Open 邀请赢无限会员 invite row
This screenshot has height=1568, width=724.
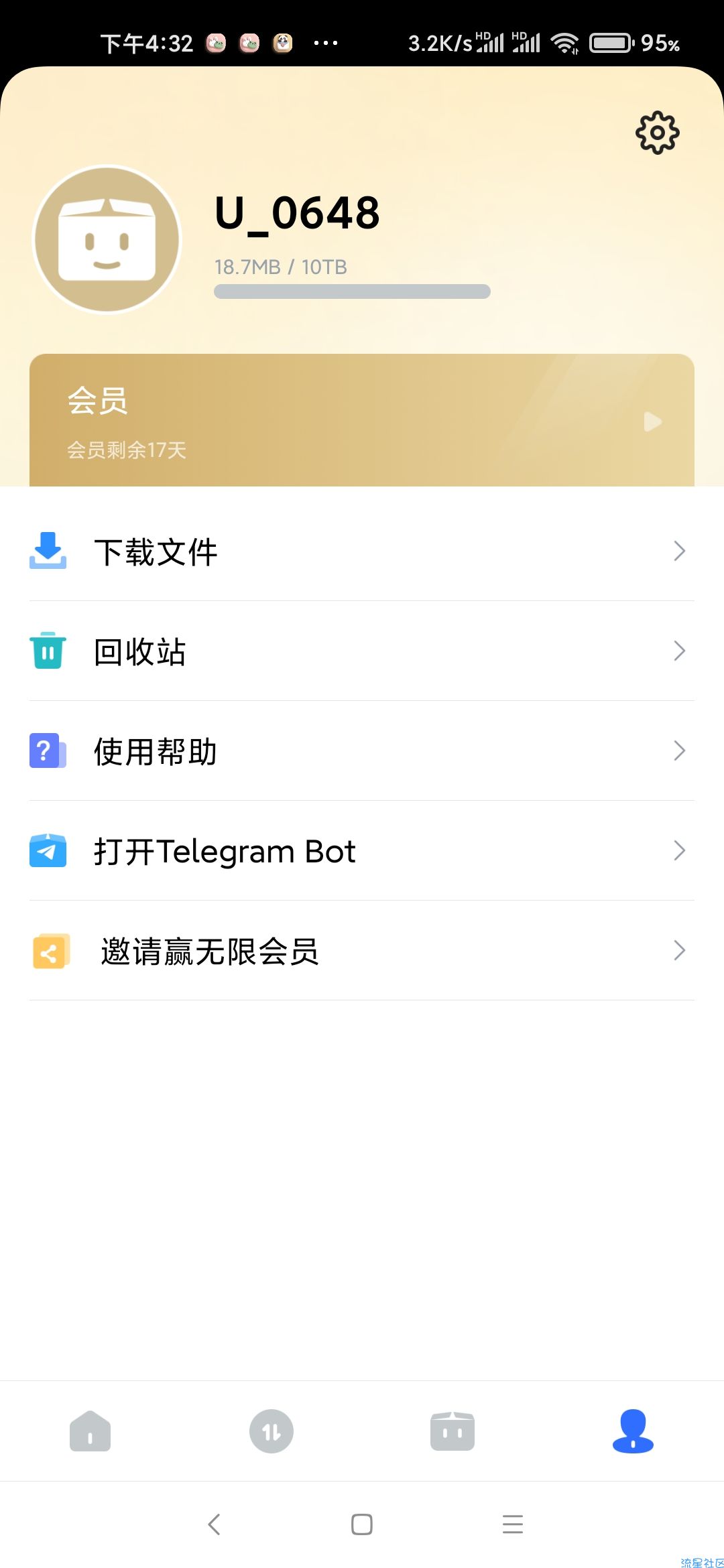point(362,950)
